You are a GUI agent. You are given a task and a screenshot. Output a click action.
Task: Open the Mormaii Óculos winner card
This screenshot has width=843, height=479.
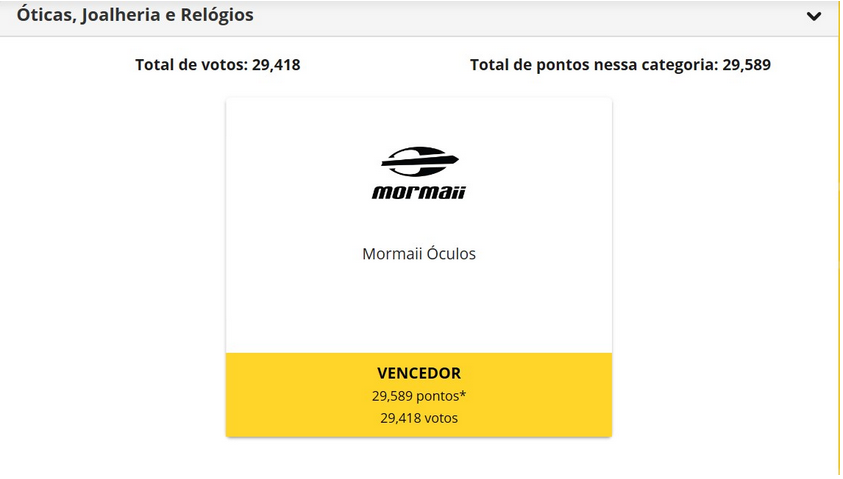point(418,254)
